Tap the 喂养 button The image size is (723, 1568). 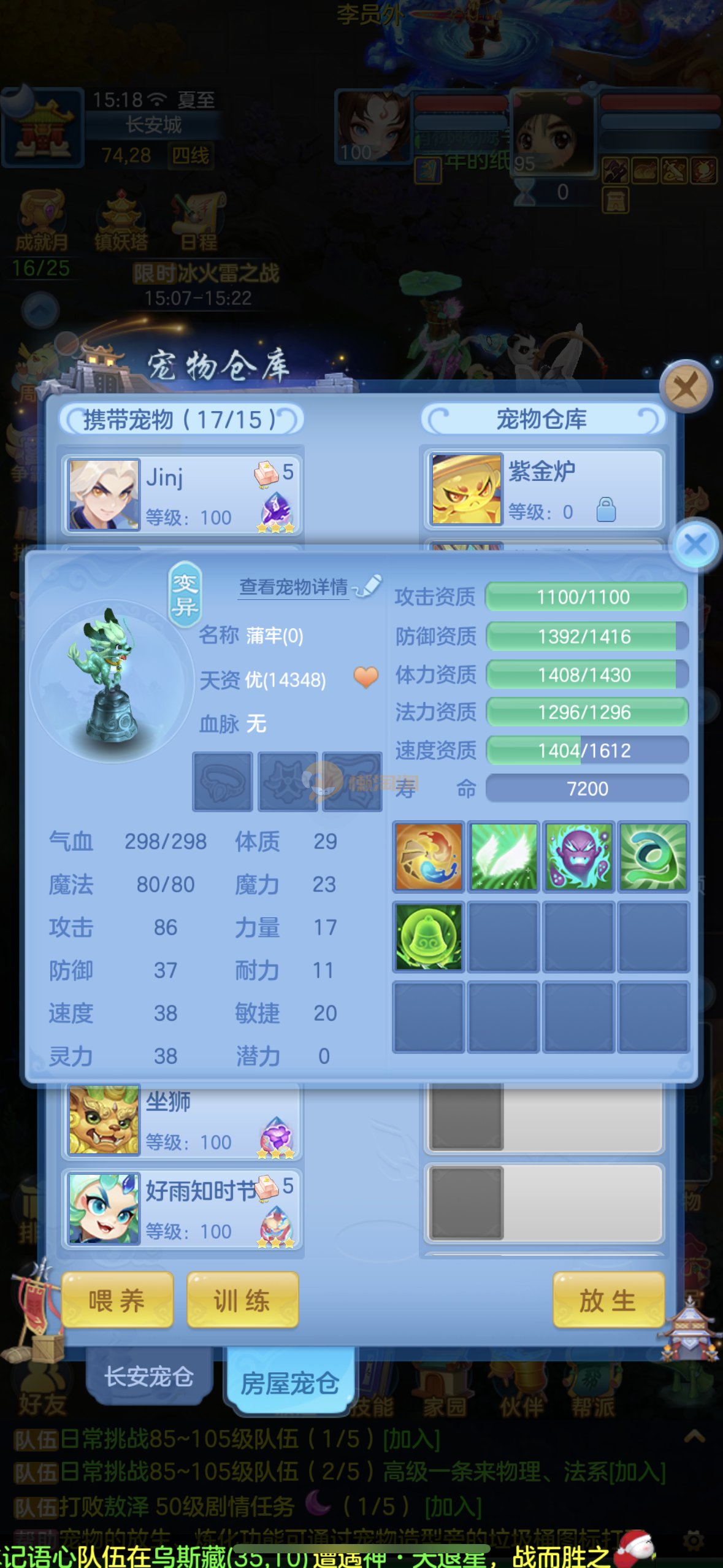click(117, 1300)
